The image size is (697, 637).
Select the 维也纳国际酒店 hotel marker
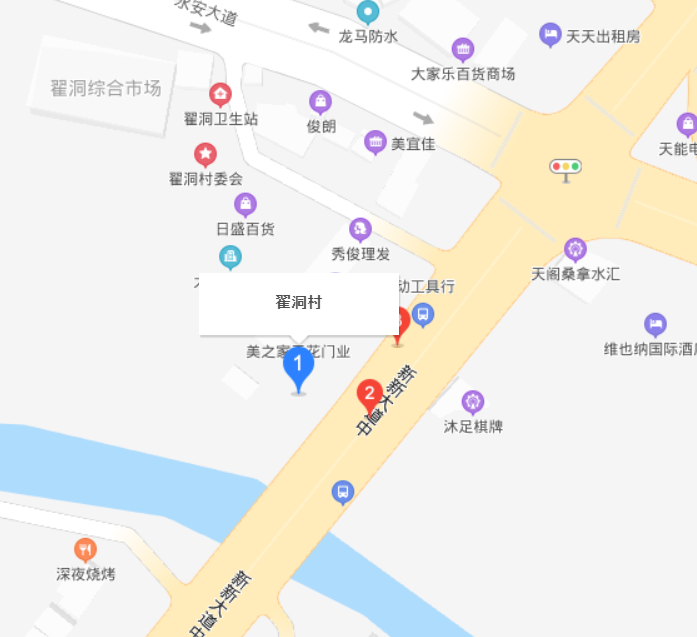655,324
